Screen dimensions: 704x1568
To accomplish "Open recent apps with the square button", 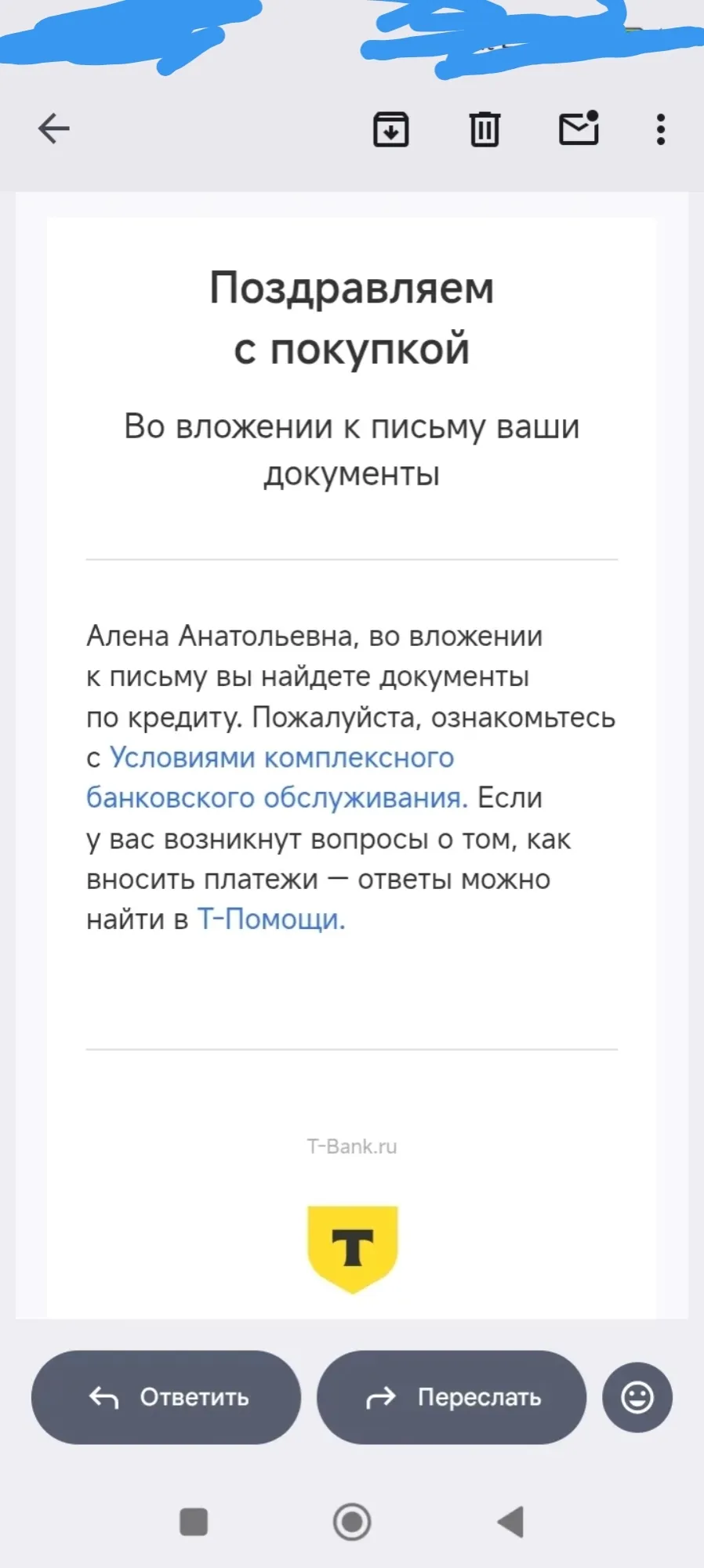I will pyautogui.click(x=194, y=1522).
